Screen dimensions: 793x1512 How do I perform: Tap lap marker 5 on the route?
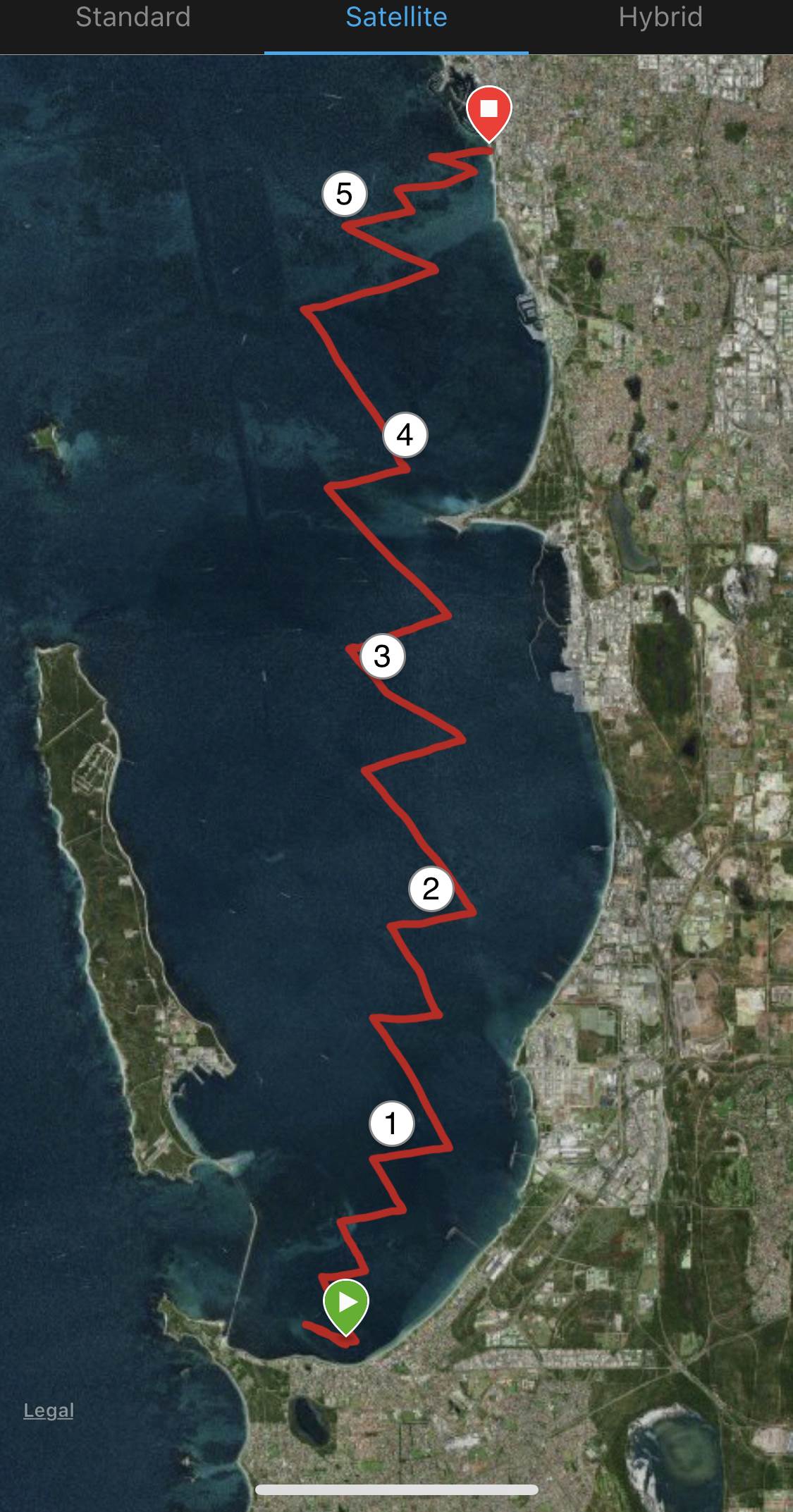click(344, 194)
